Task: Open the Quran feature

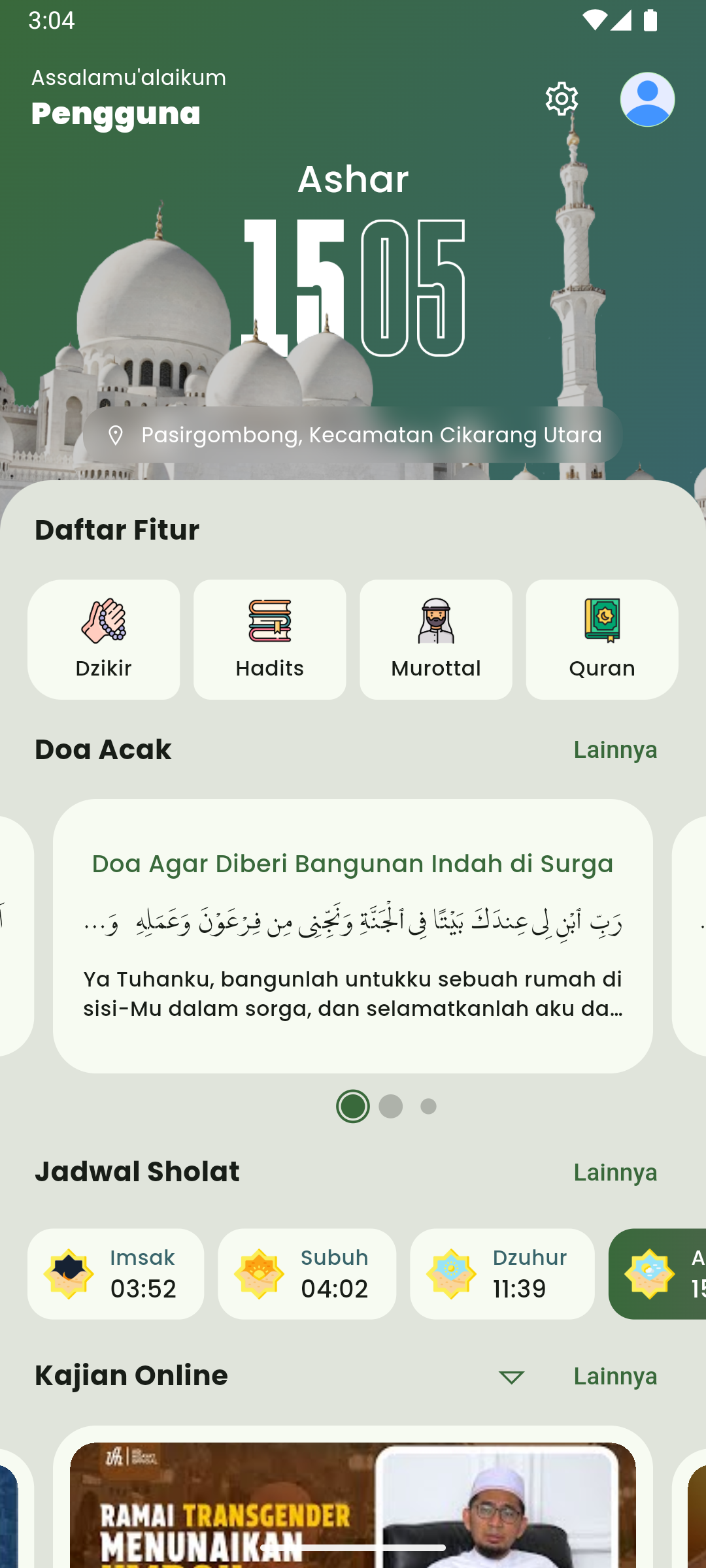Action: point(602,640)
